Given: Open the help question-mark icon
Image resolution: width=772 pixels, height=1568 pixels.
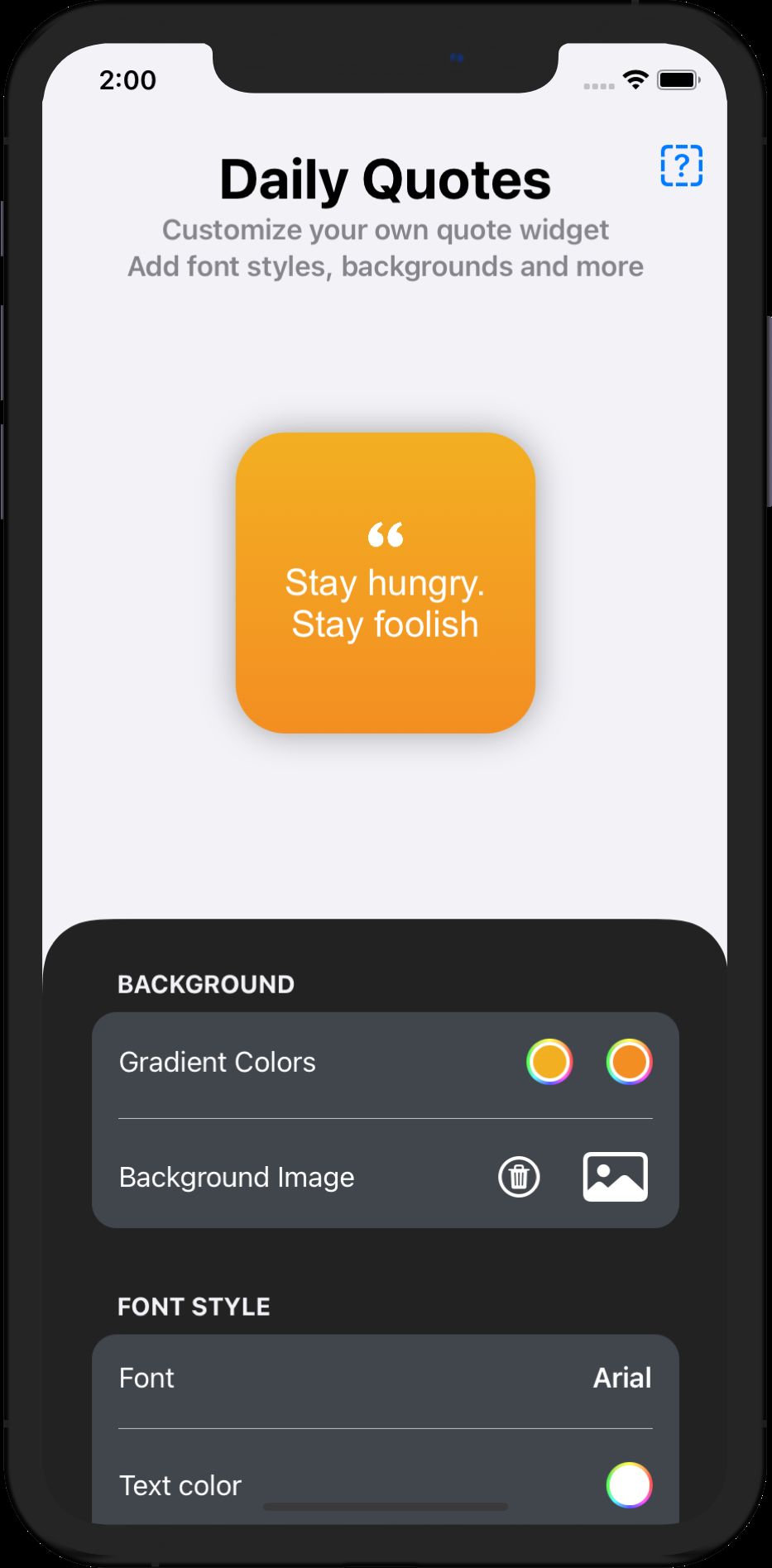Looking at the screenshot, I should (x=681, y=165).
